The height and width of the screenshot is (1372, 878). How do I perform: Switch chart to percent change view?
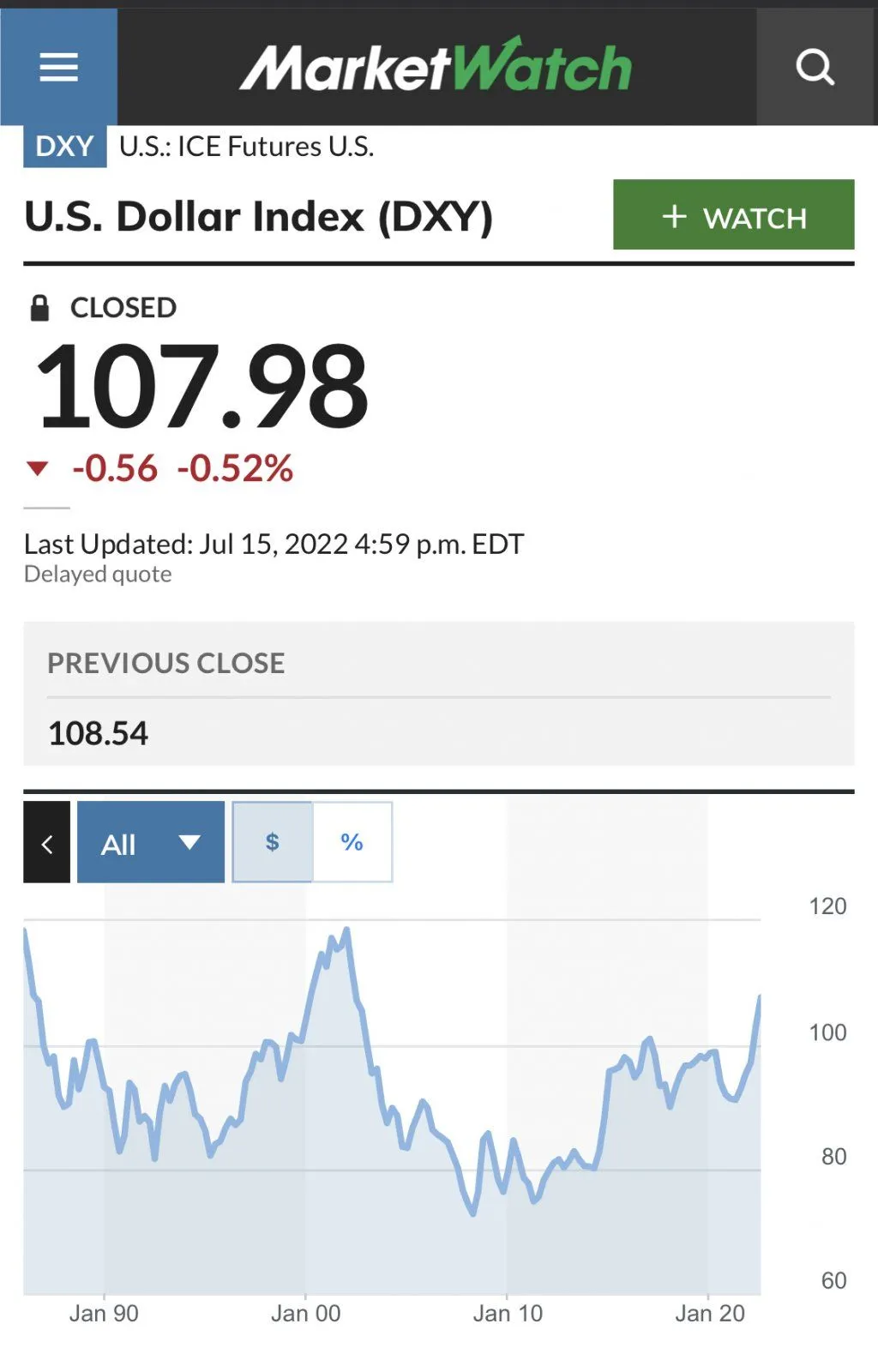pos(352,842)
